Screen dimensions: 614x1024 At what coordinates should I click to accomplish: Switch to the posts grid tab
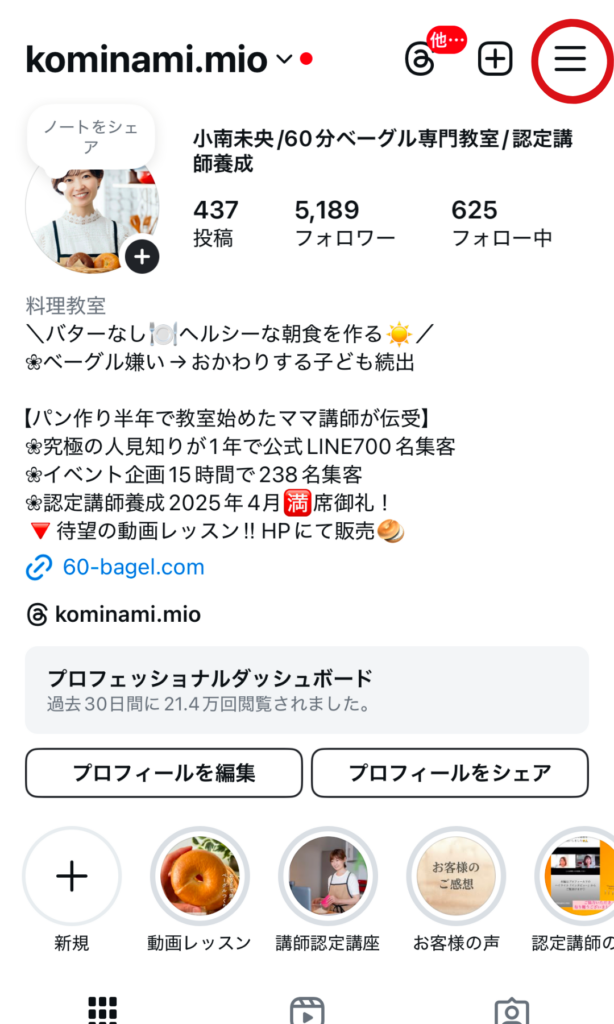pos(102,1010)
